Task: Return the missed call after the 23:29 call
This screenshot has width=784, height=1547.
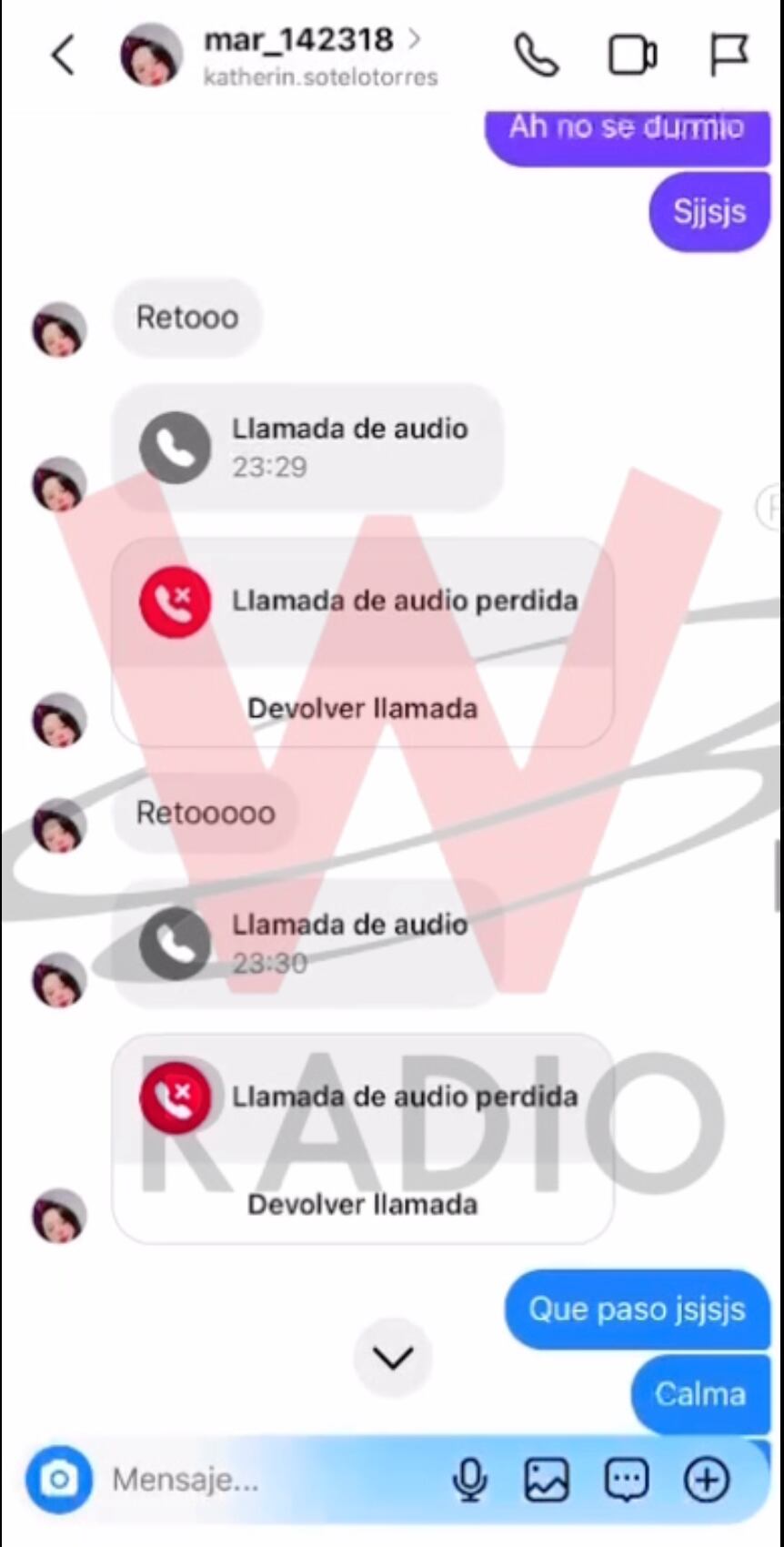Action: click(362, 709)
